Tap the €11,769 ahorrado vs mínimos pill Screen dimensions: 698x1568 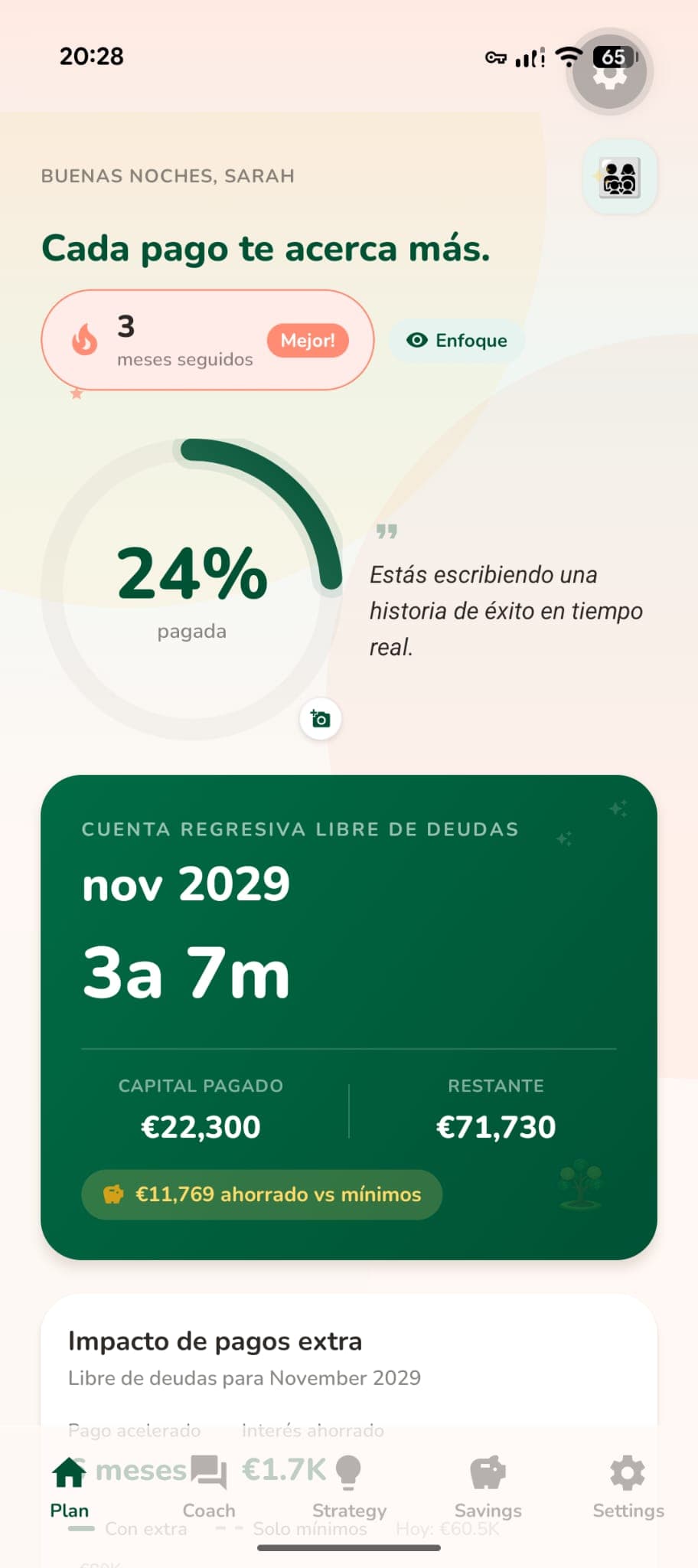(x=260, y=1194)
